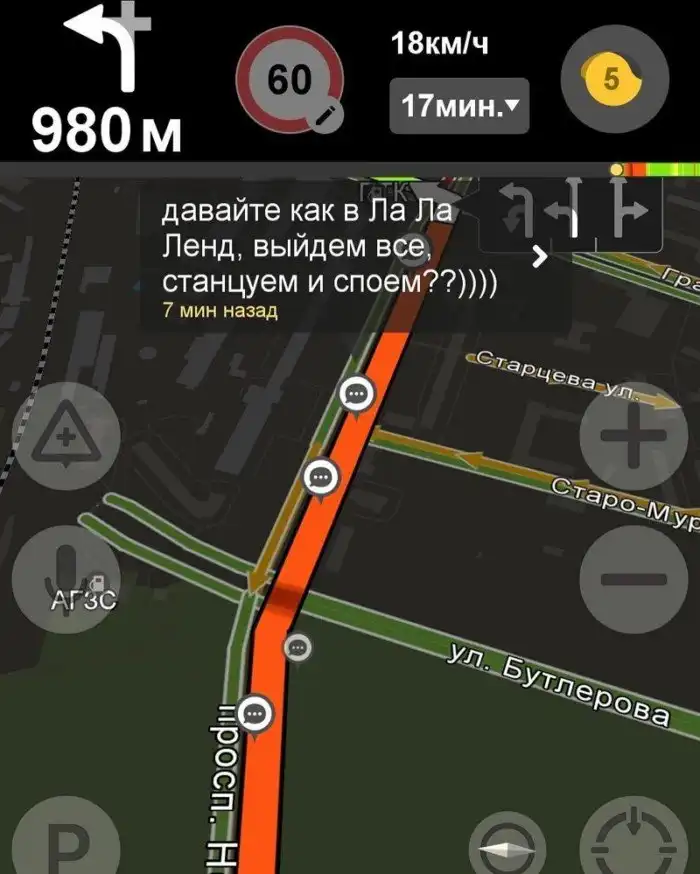
Task: Open small comment marker beside ул. Бутлерова
Action: coord(298,647)
